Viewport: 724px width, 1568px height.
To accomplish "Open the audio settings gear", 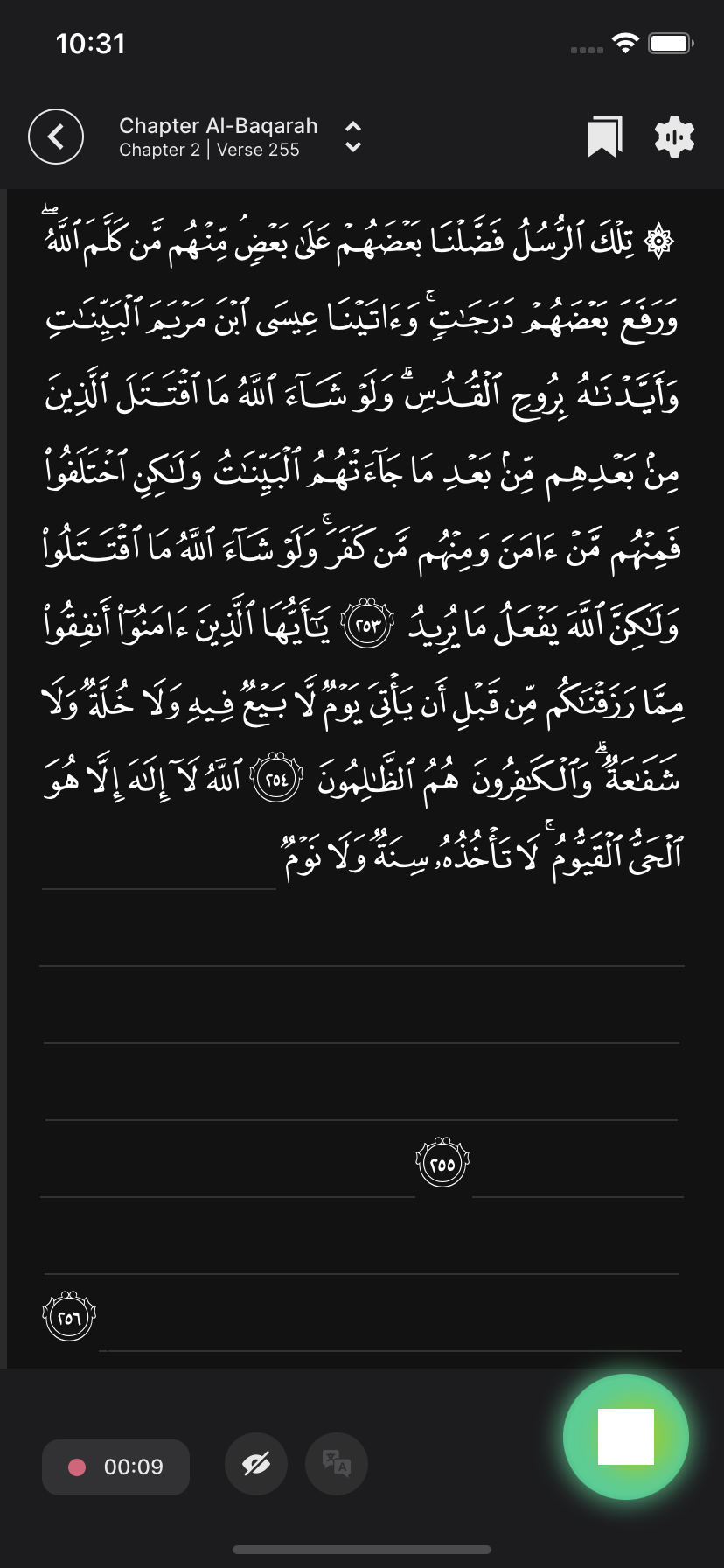I will [x=674, y=136].
